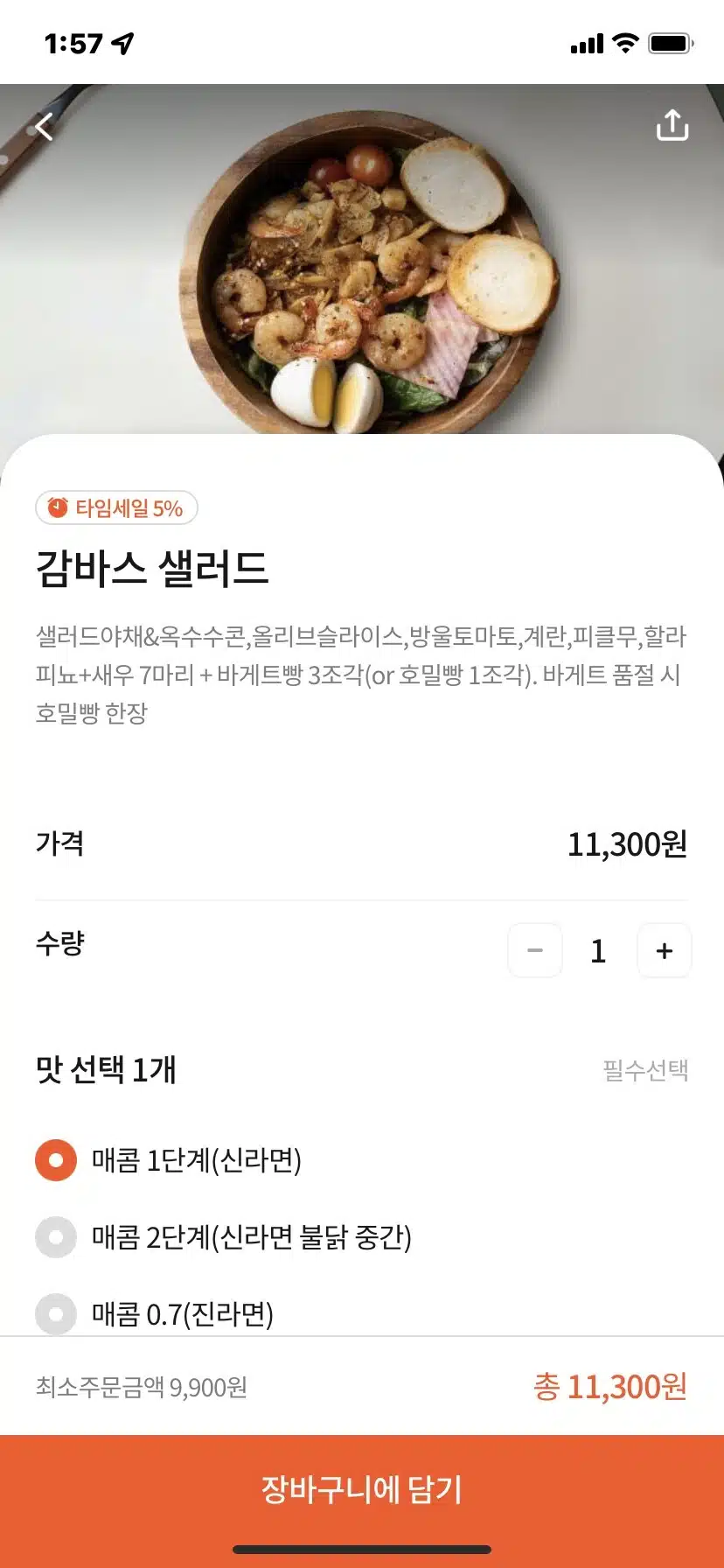Image resolution: width=724 pixels, height=1568 pixels.
Task: Select the 매콤 0.7(진라면) option
Action: pyautogui.click(x=56, y=1313)
